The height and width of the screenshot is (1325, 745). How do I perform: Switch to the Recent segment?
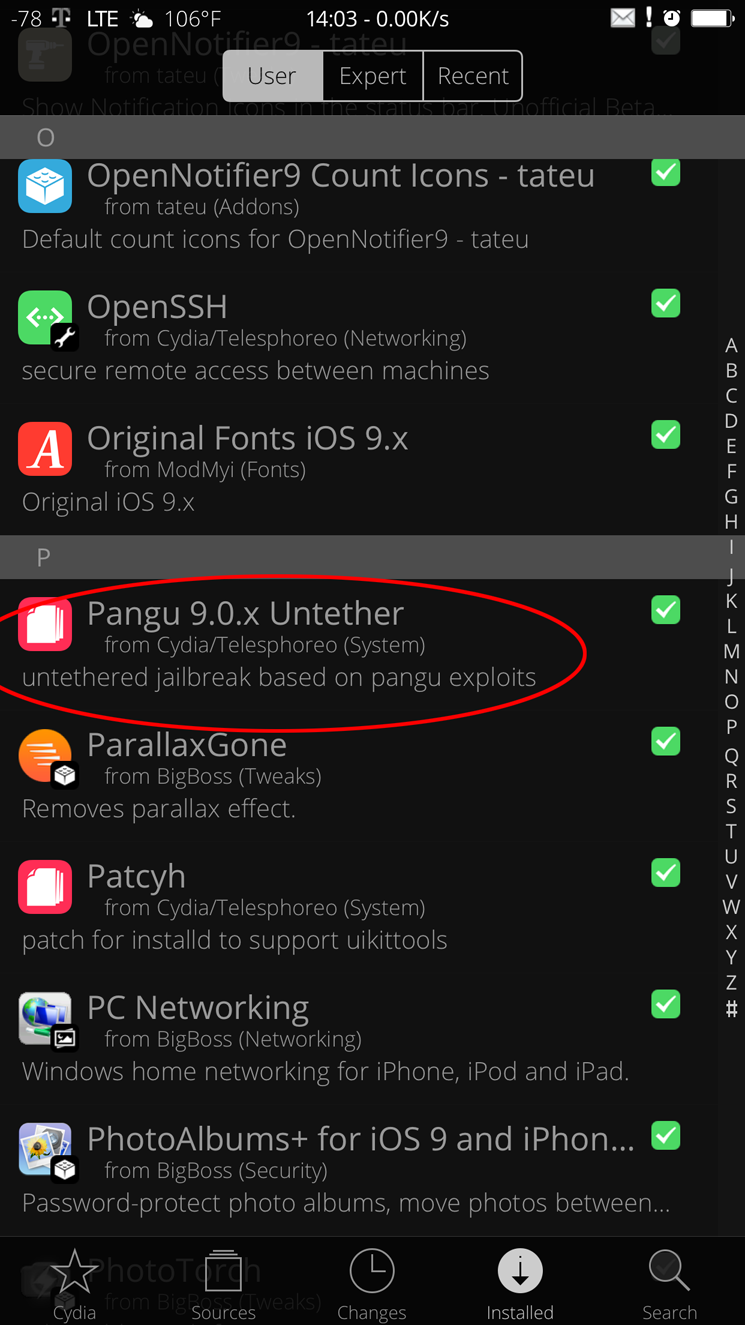(472, 76)
